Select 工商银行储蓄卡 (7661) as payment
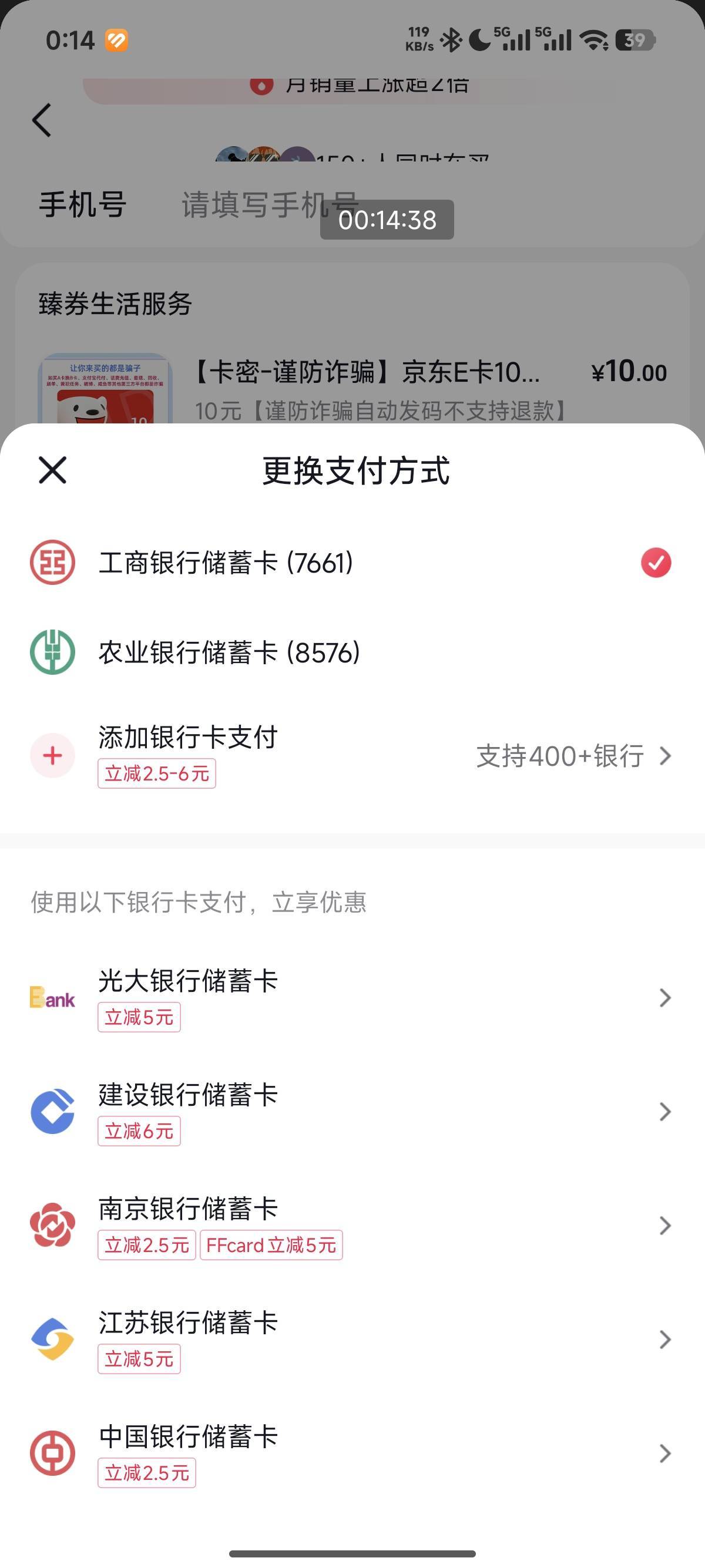Viewport: 705px width, 1568px height. (x=225, y=563)
